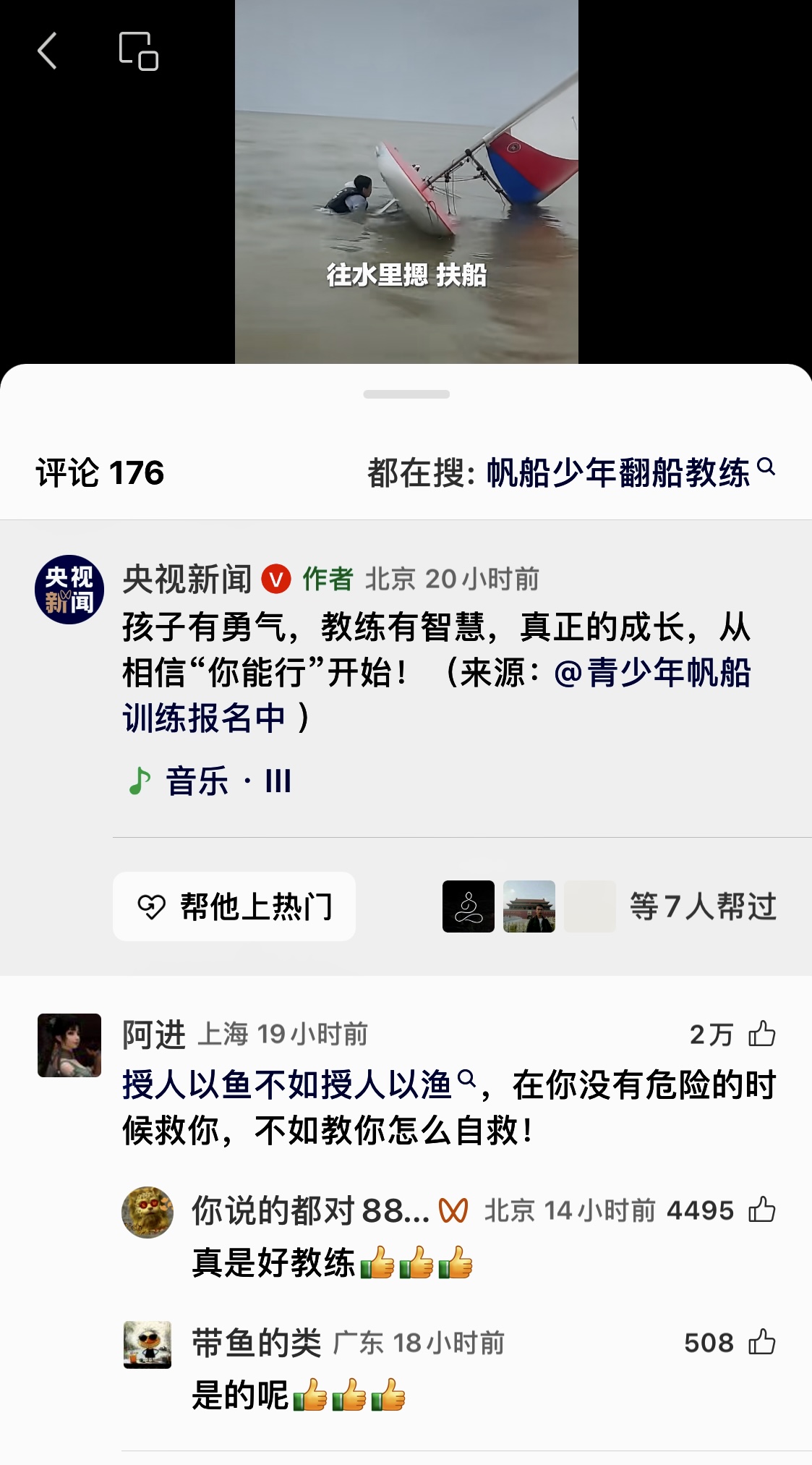Tap the comment sheet drag handle

click(406, 394)
